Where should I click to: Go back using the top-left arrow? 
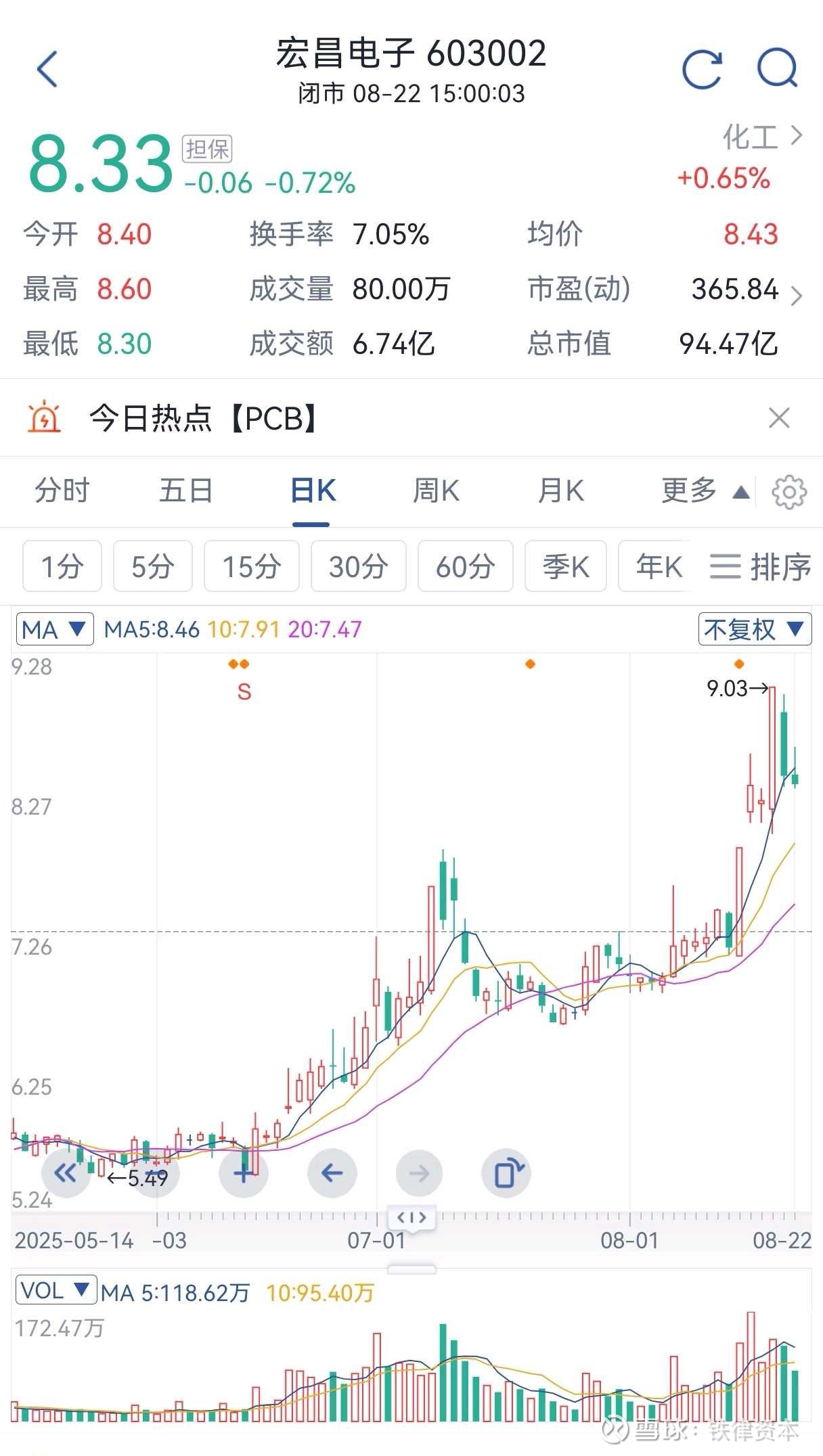click(x=47, y=69)
